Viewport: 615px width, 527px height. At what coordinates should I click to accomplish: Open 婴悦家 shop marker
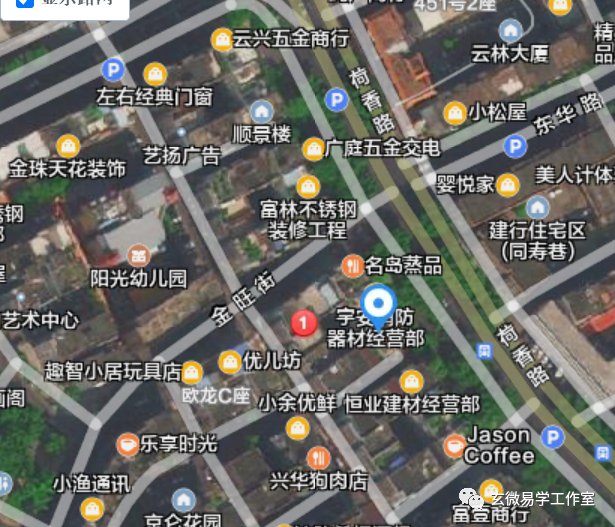pos(509,184)
